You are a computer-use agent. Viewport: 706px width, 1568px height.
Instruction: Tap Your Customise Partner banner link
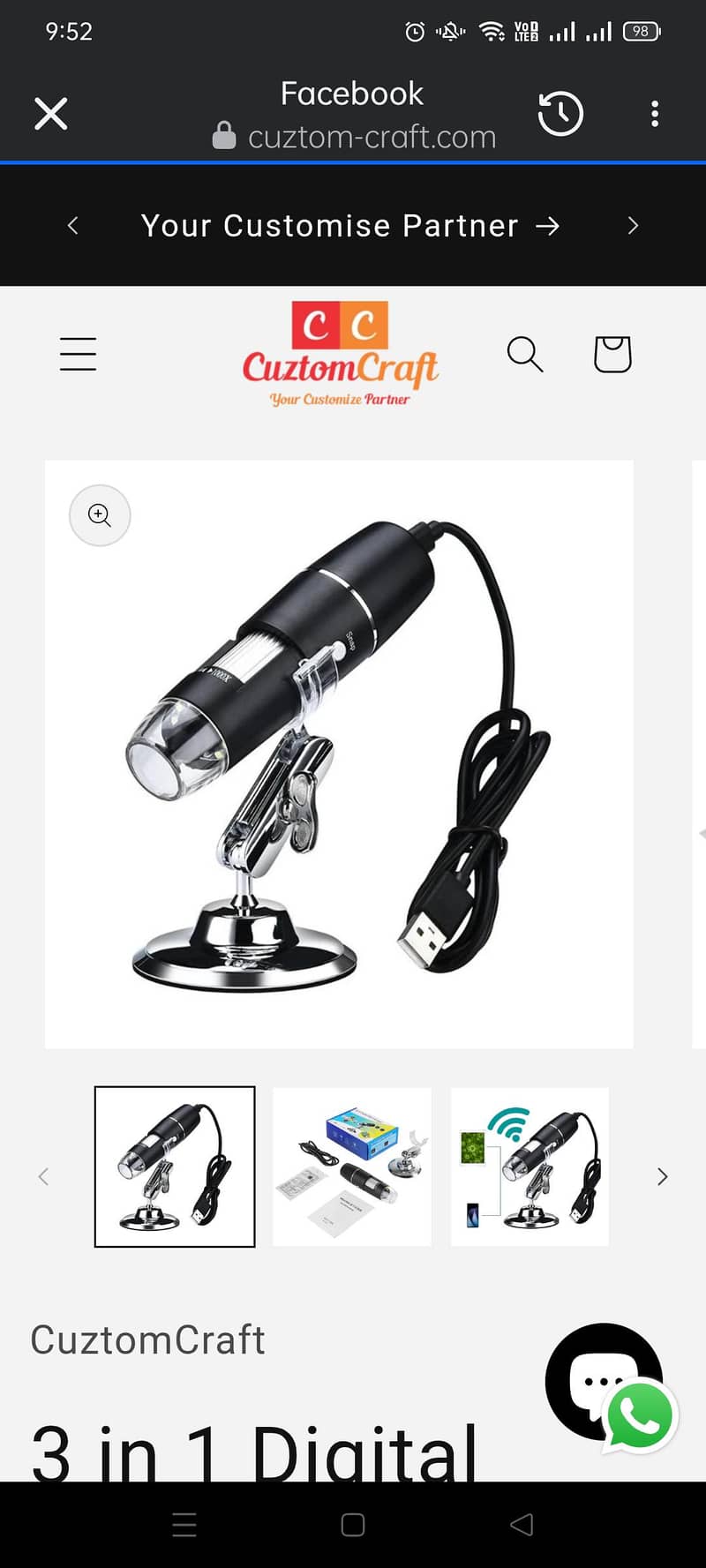point(352,226)
